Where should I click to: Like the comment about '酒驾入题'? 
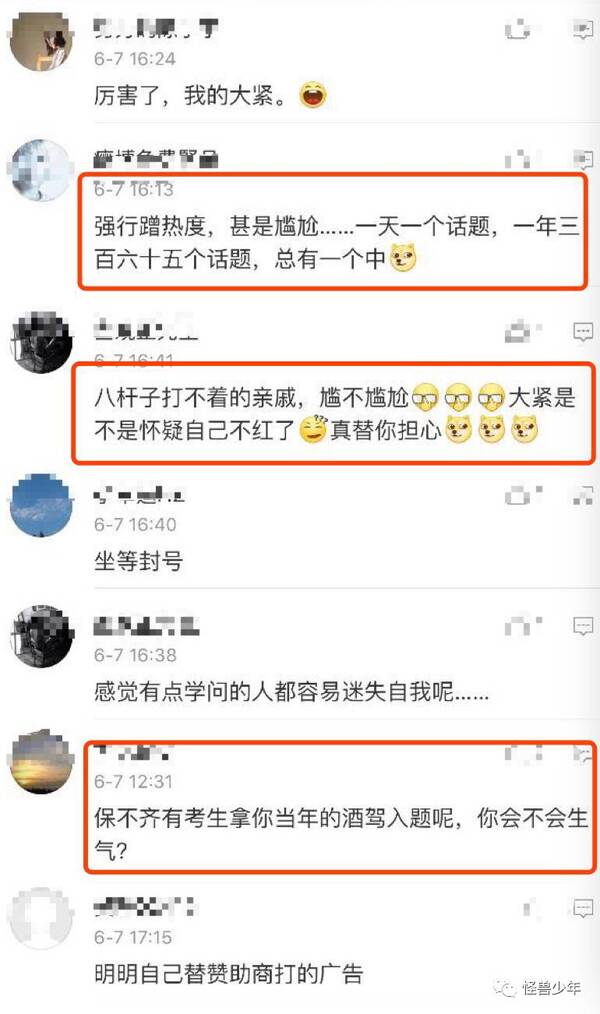click(x=519, y=752)
